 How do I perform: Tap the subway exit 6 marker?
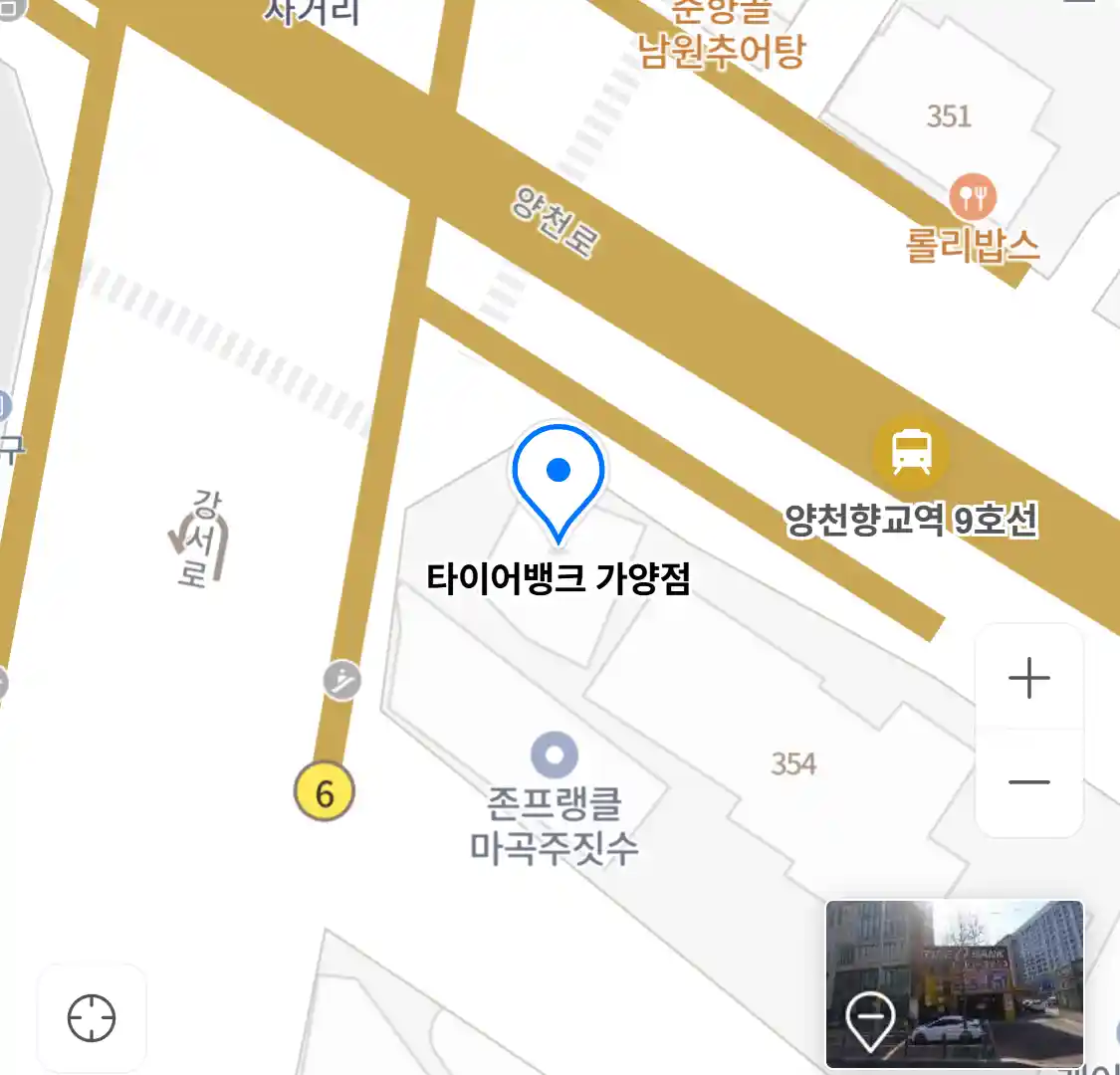(325, 793)
